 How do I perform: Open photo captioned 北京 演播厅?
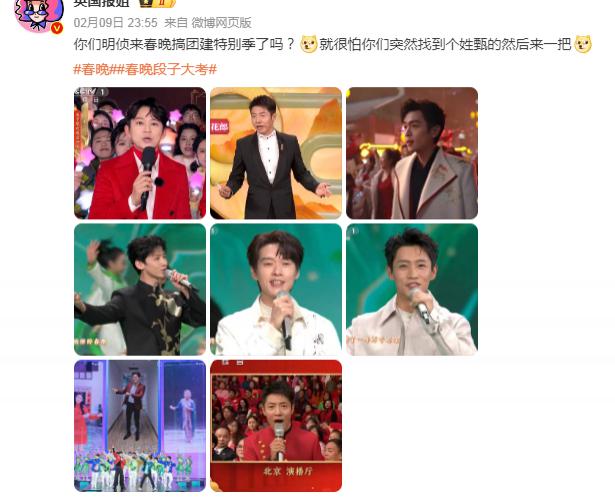[276, 425]
